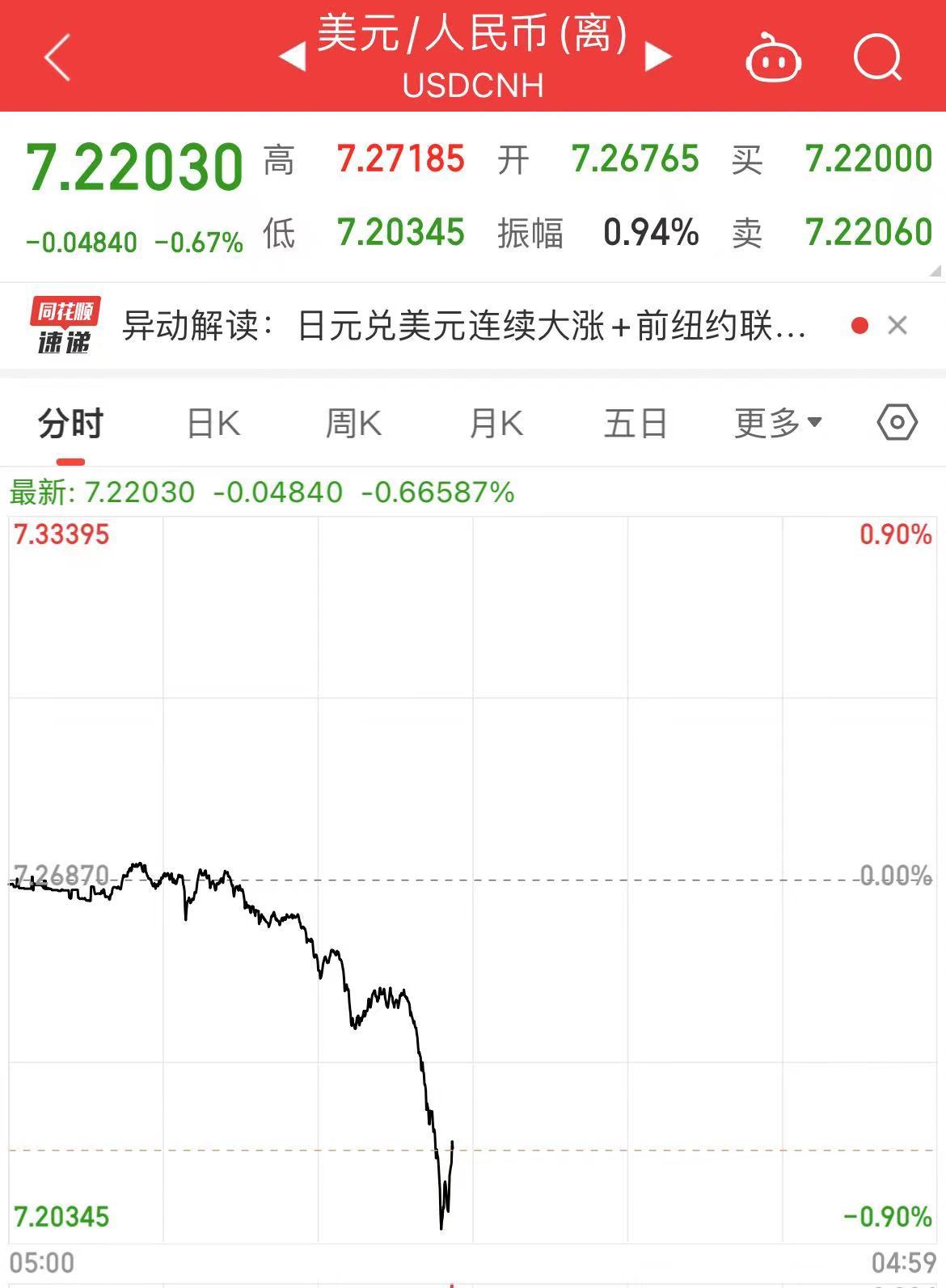Expand the 异动解读 news headline
This screenshot has height=1288, width=946.
[x=461, y=325]
